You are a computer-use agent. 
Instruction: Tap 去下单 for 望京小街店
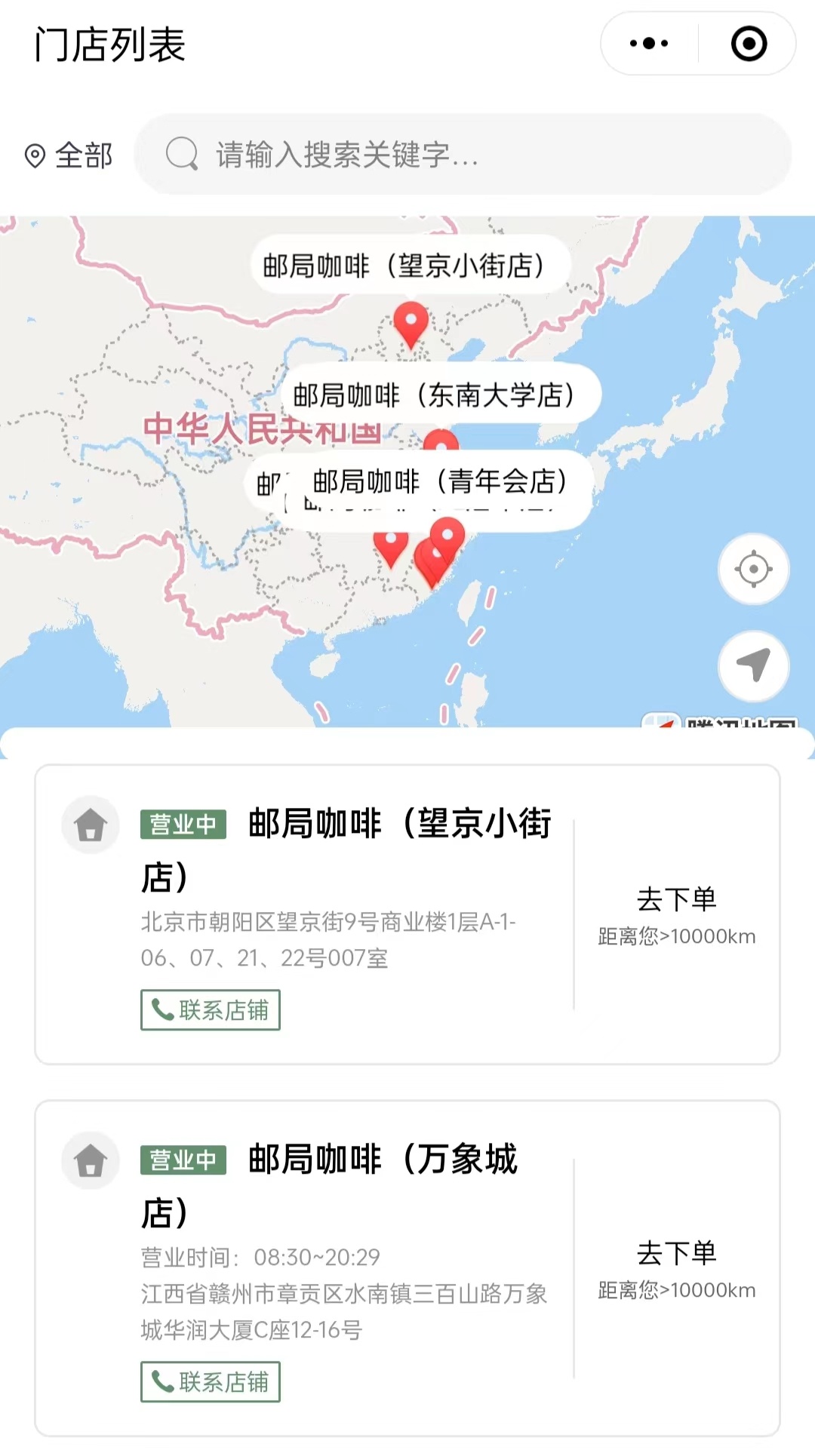(676, 899)
